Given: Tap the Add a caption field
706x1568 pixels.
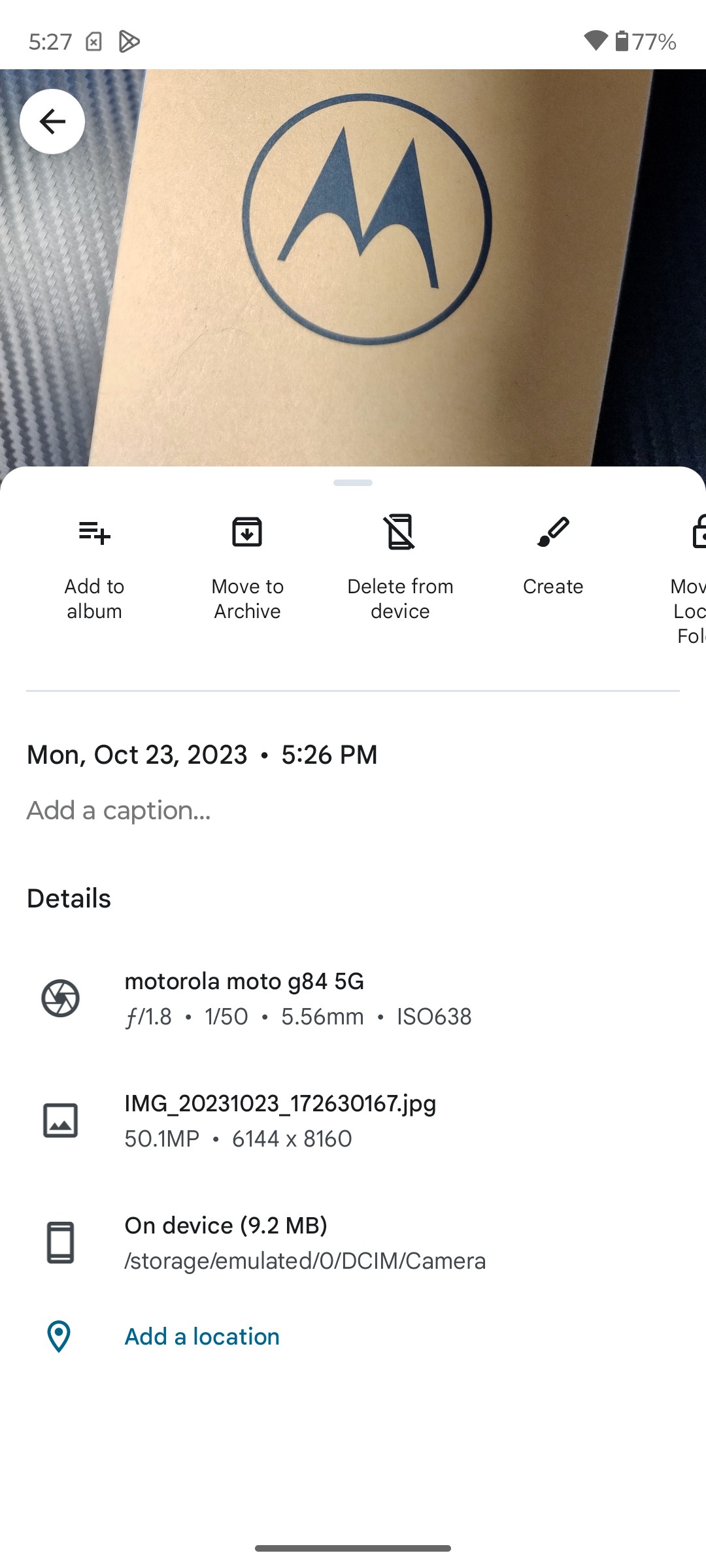Looking at the screenshot, I should 353,811.
